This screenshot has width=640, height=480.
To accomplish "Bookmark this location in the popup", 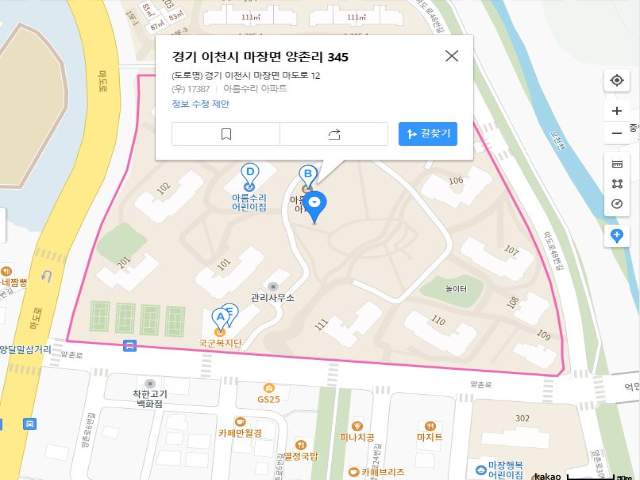I will pos(226,134).
